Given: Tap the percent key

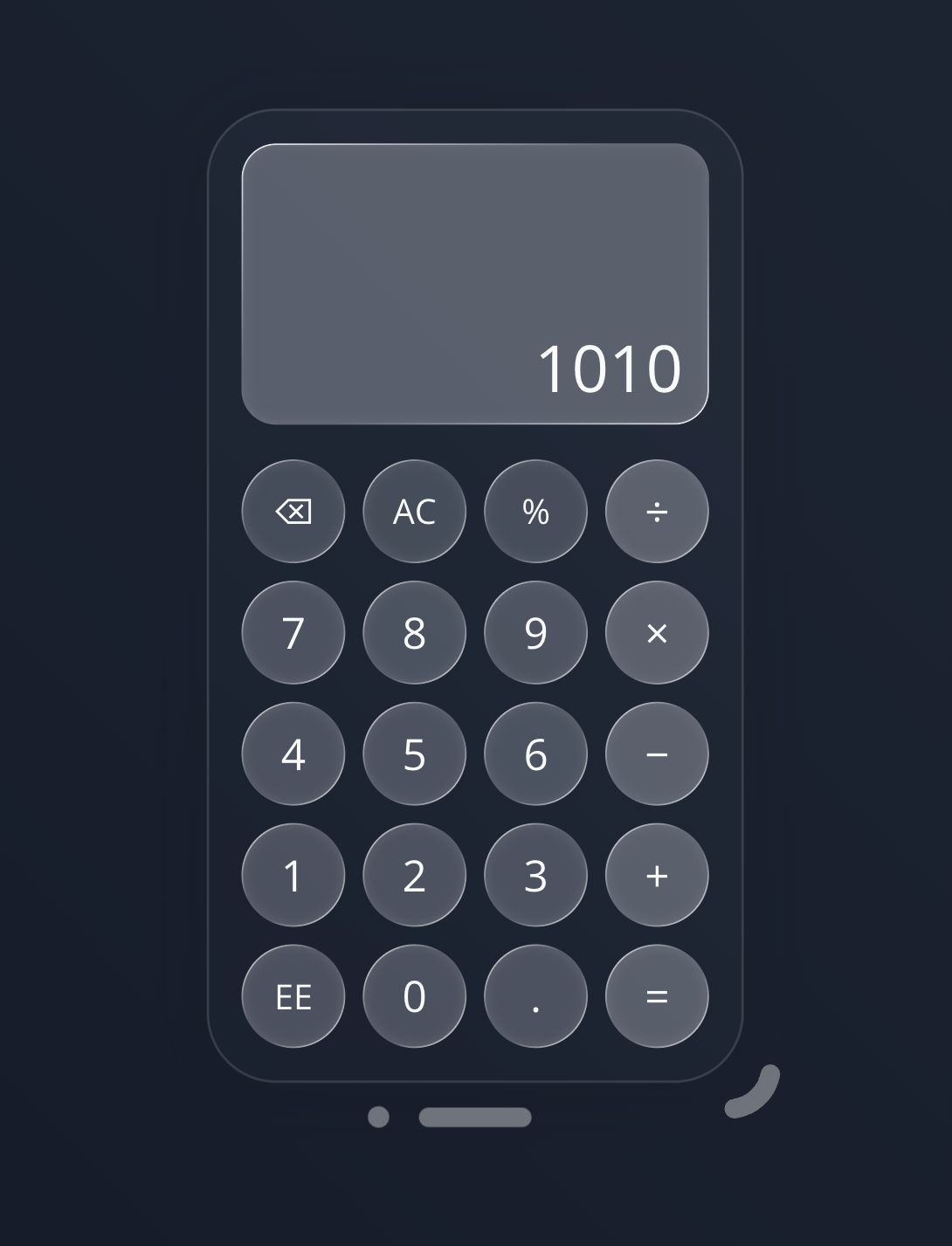Looking at the screenshot, I should tap(535, 512).
